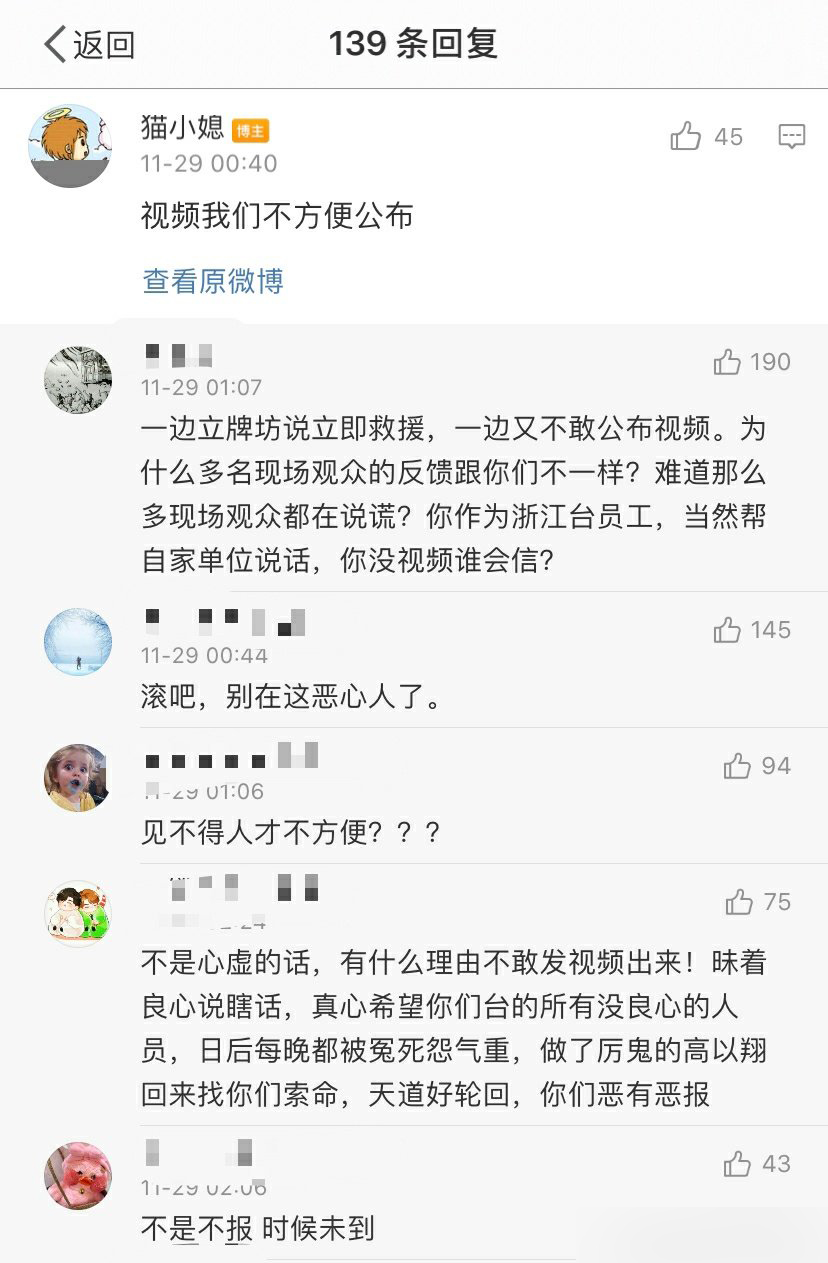Open avatar of the 00:44 replier
The height and width of the screenshot is (1263, 828).
[78, 642]
